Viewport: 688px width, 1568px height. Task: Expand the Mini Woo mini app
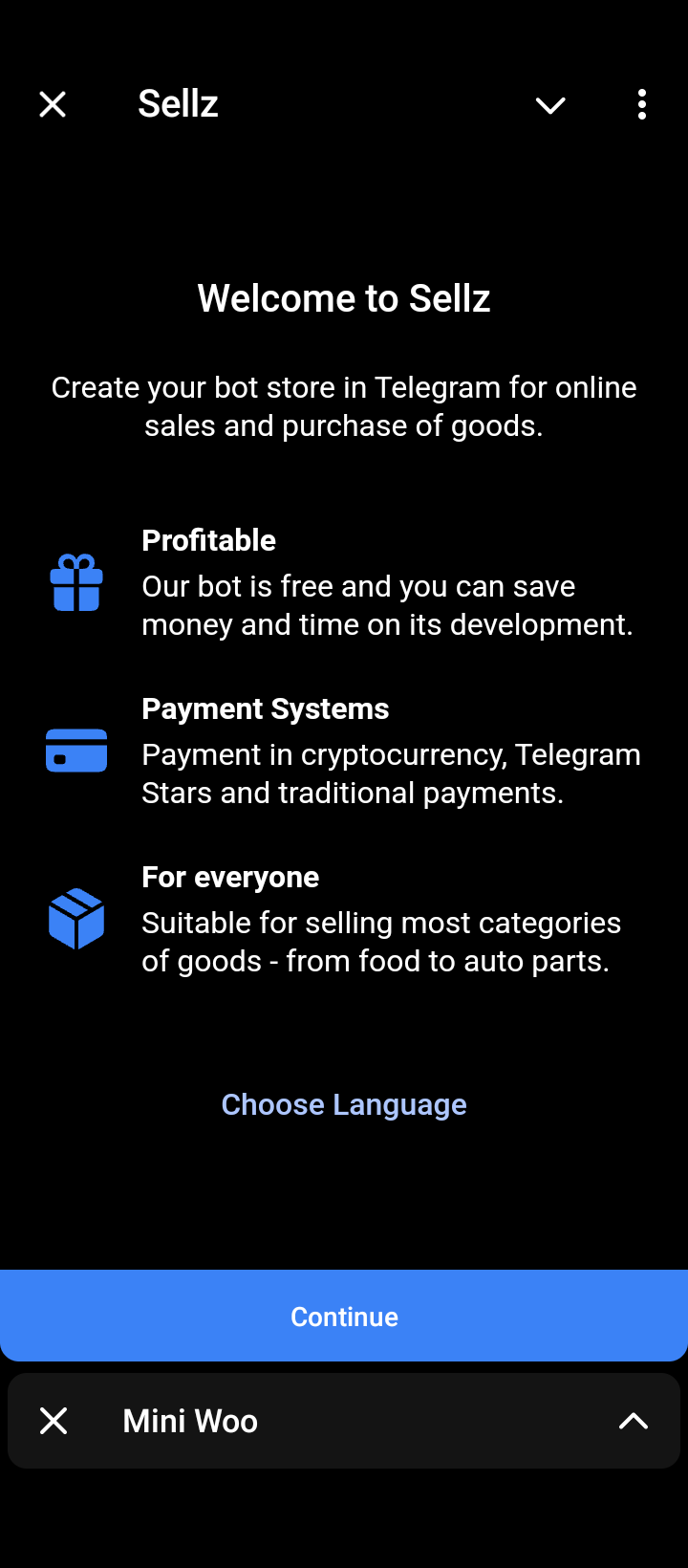point(633,1421)
